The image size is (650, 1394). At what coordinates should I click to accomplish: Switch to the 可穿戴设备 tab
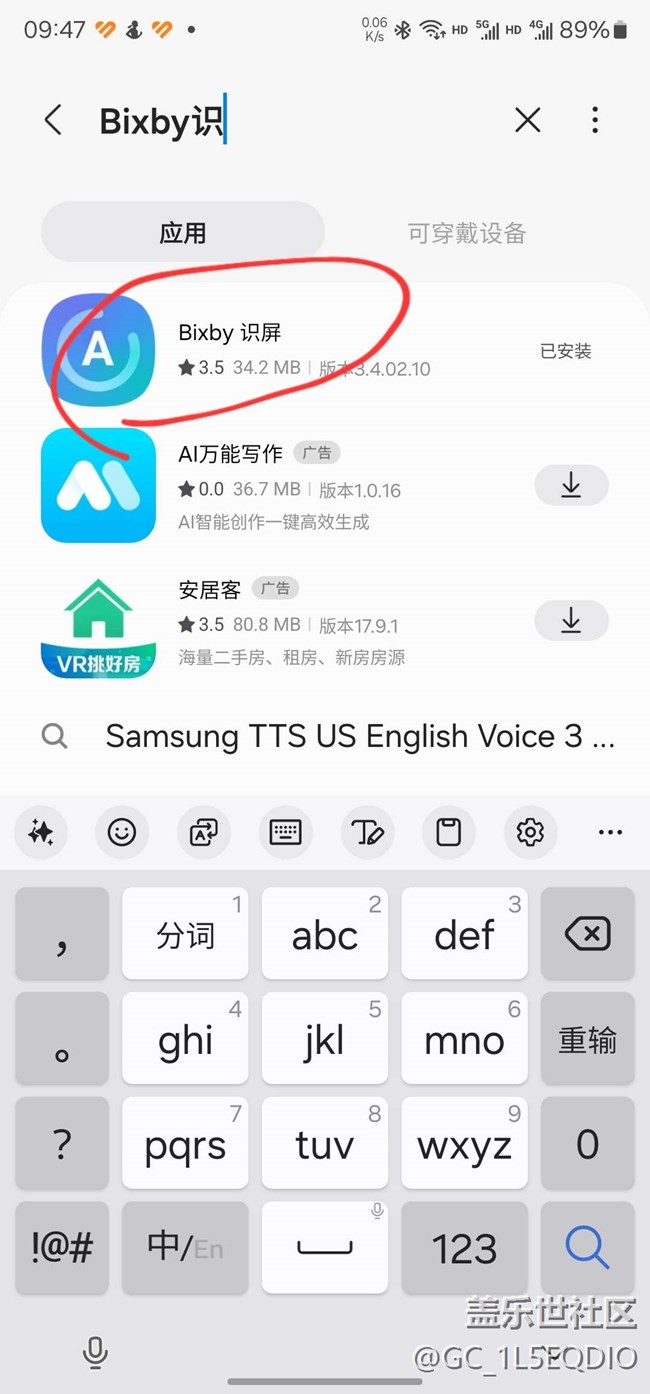[467, 233]
